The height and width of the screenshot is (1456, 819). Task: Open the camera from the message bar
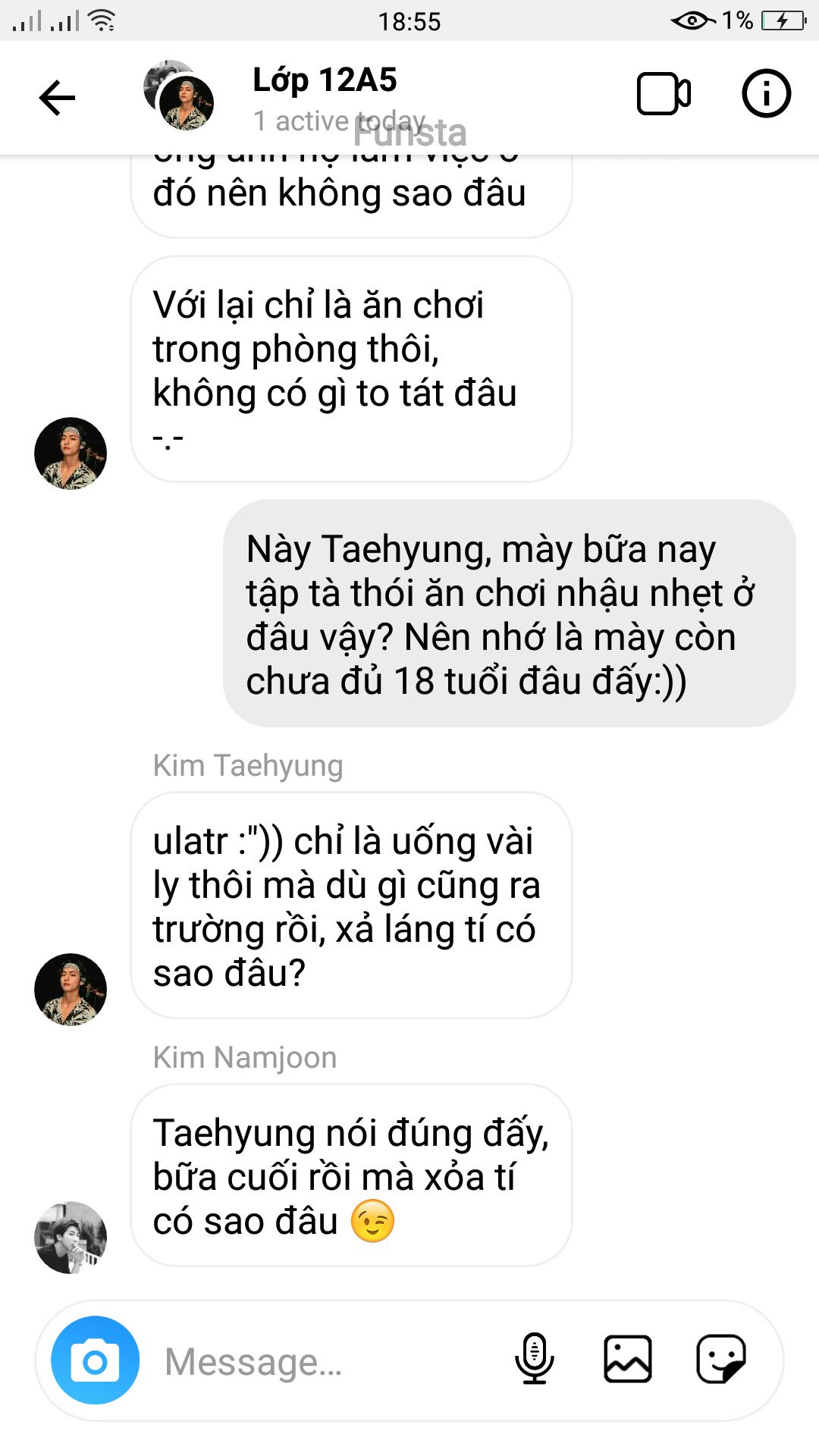pyautogui.click(x=96, y=1361)
